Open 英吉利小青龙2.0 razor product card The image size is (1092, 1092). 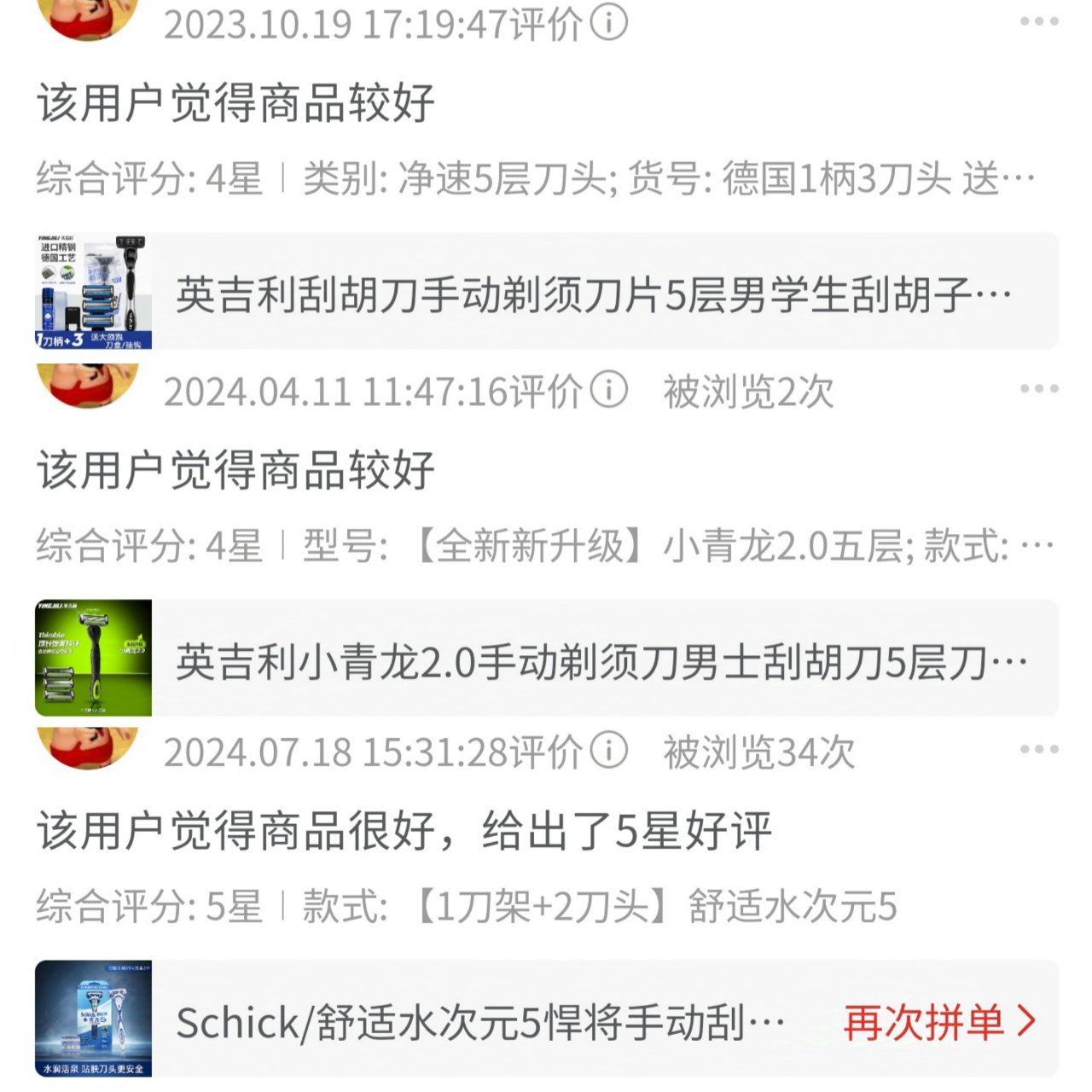[546, 659]
